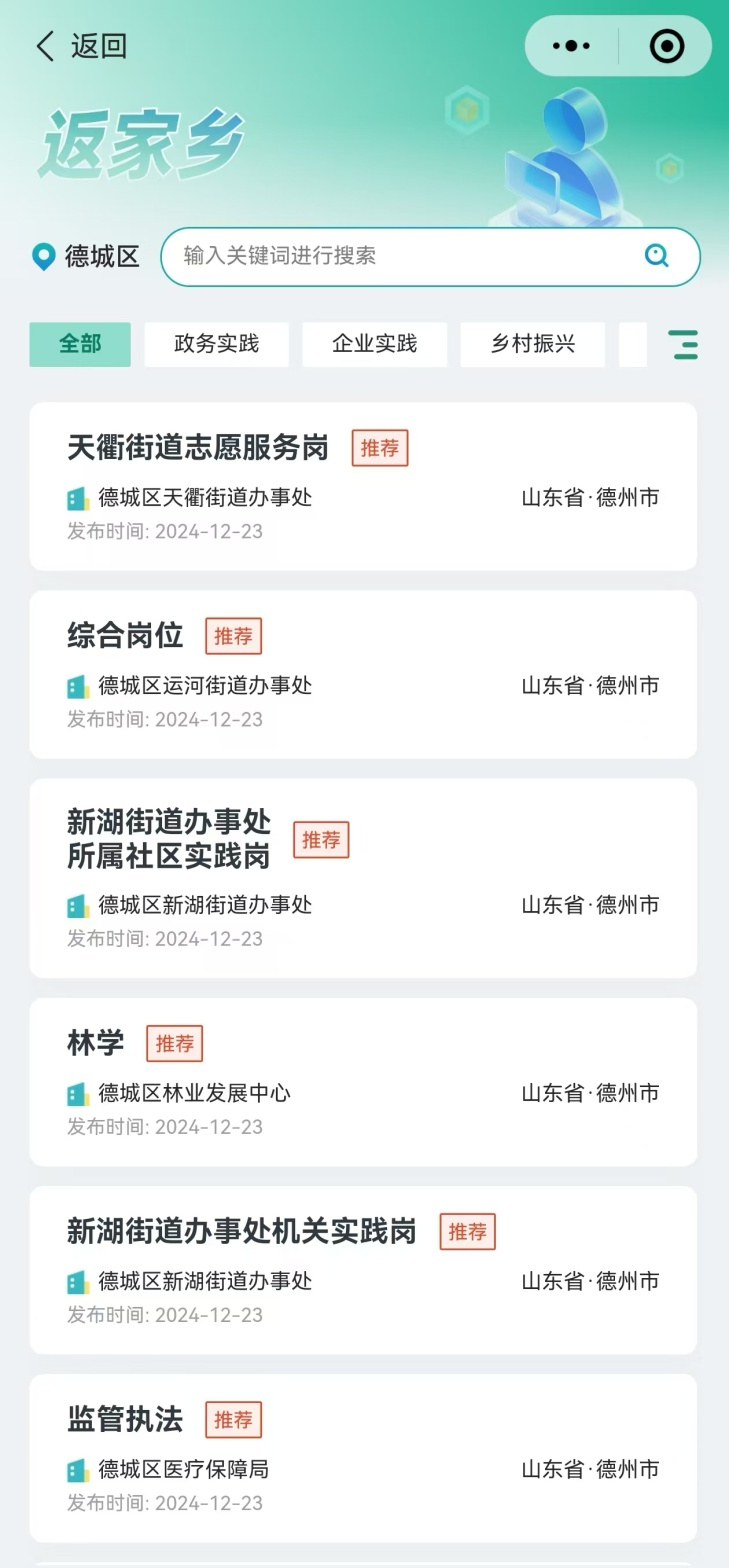Expand the full category list icon
The width and height of the screenshot is (729, 1568).
[684, 344]
